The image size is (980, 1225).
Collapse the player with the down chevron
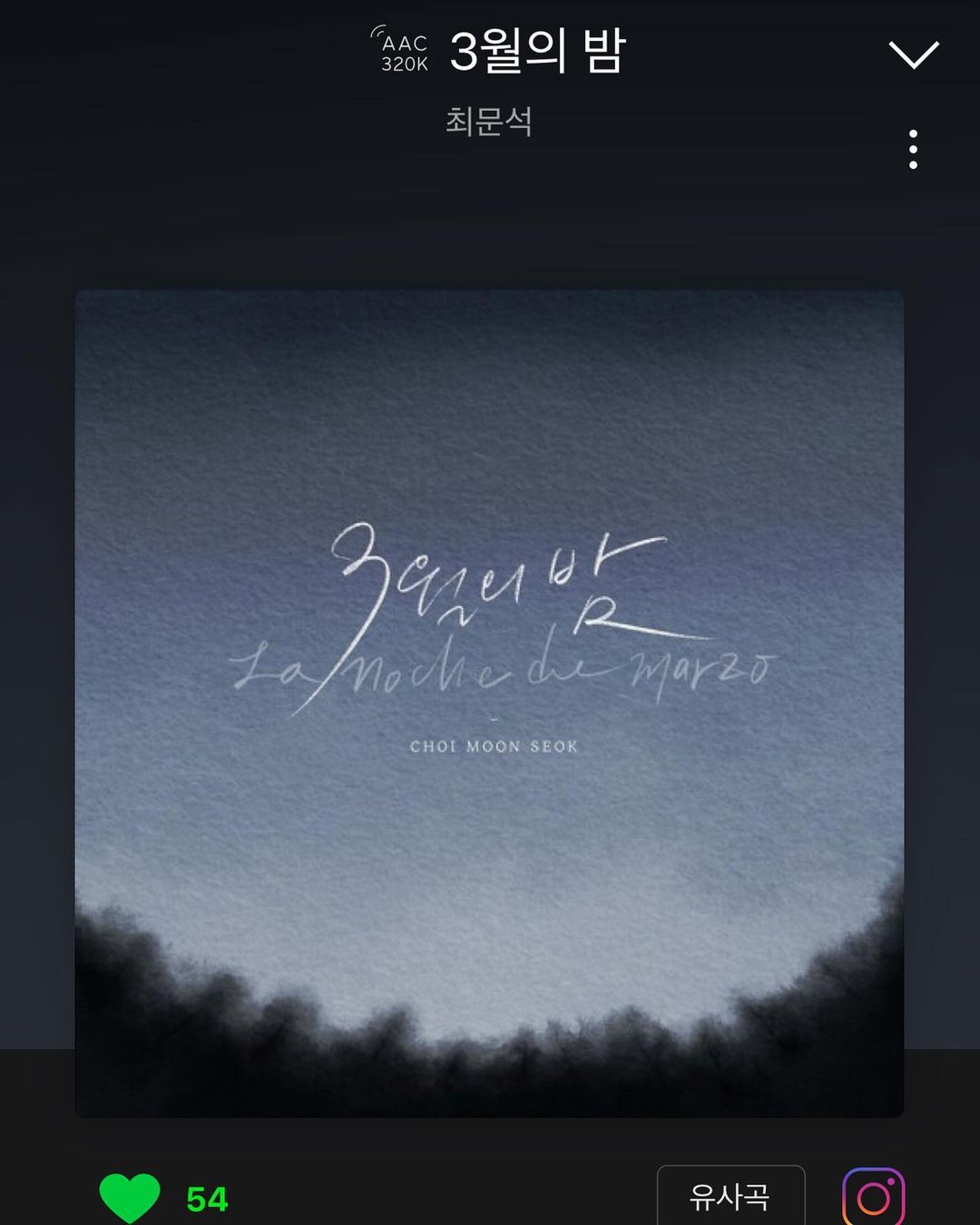pos(914,54)
